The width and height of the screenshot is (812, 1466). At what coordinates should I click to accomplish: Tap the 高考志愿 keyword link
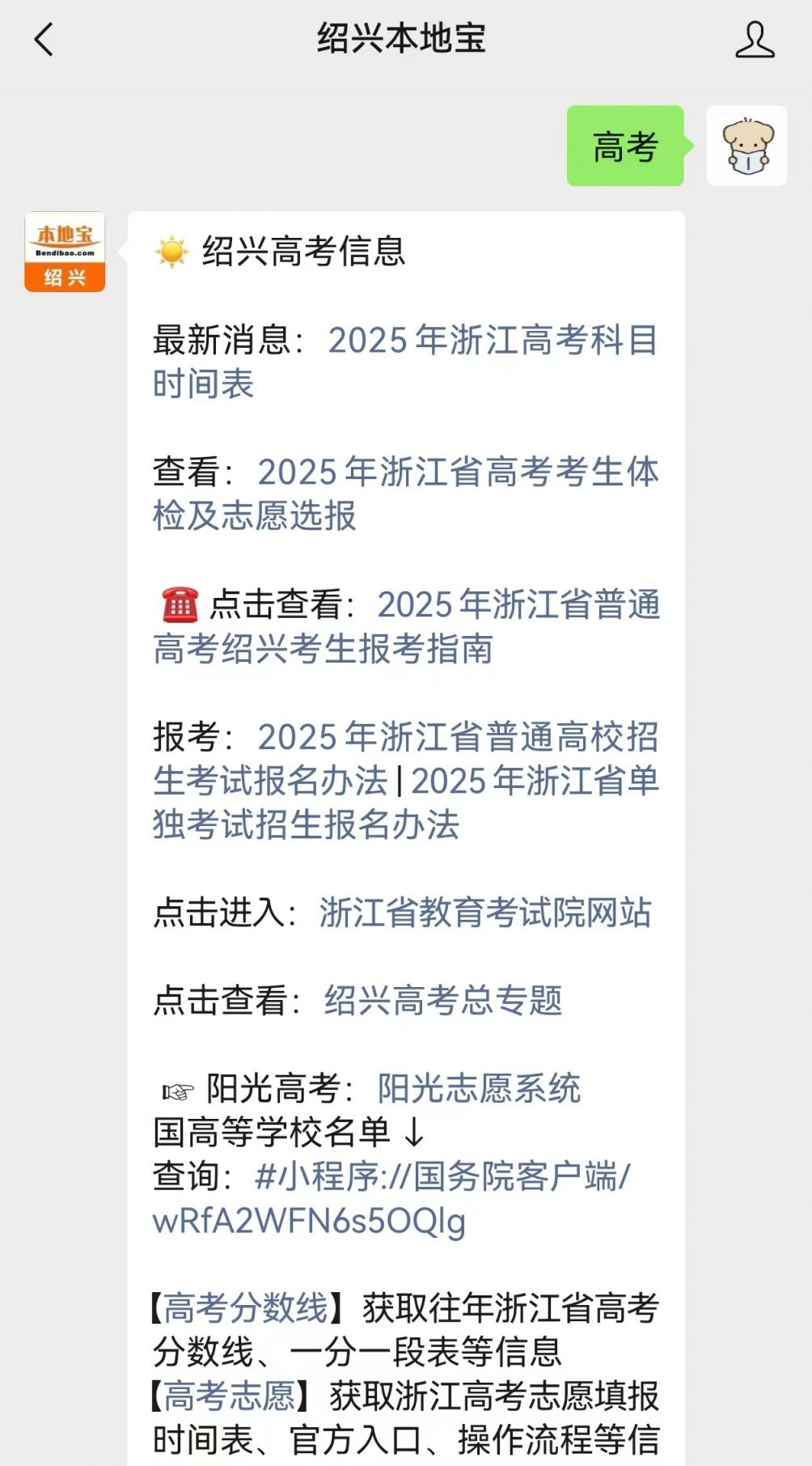point(230,1397)
